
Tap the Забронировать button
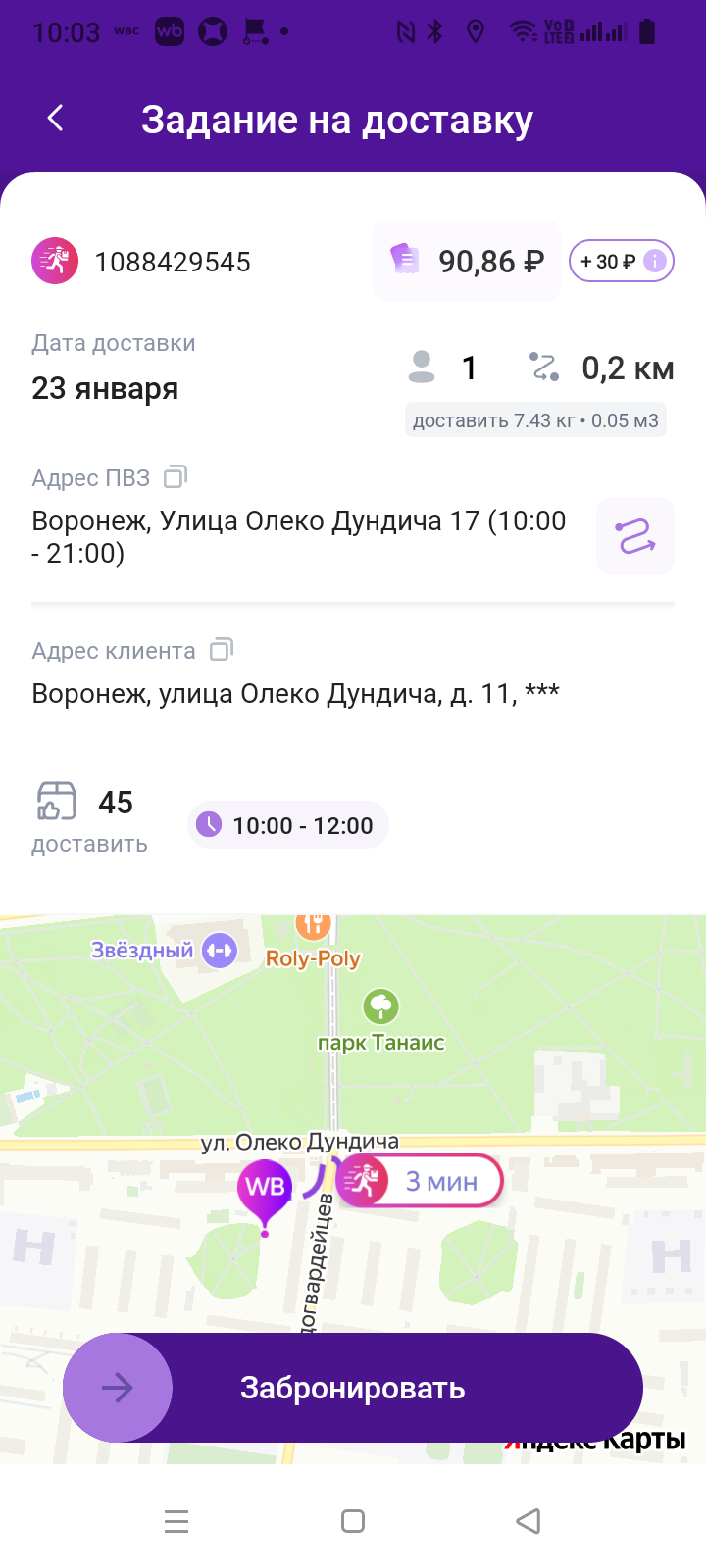353,1388
